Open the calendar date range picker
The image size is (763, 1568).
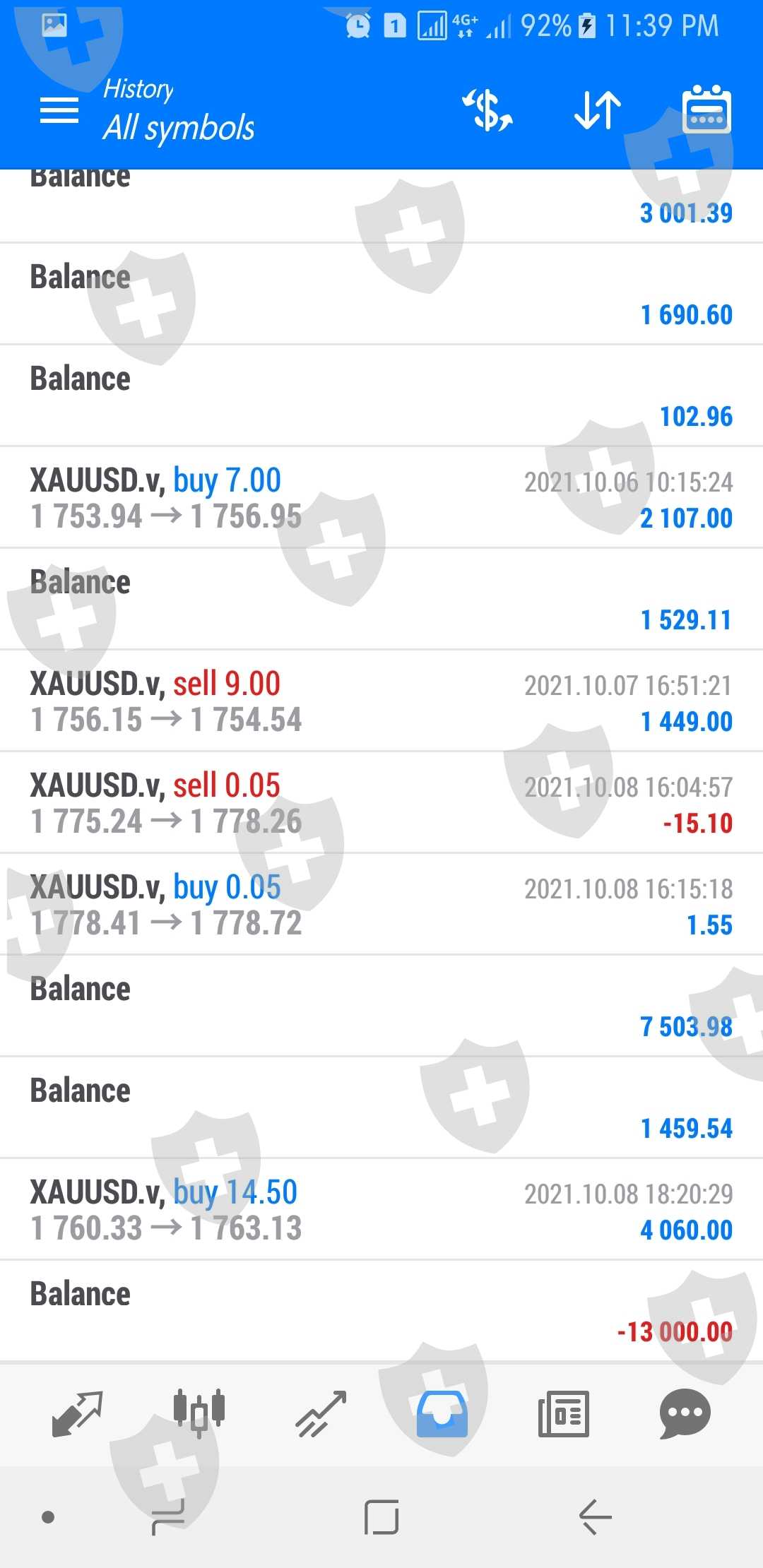tap(706, 111)
